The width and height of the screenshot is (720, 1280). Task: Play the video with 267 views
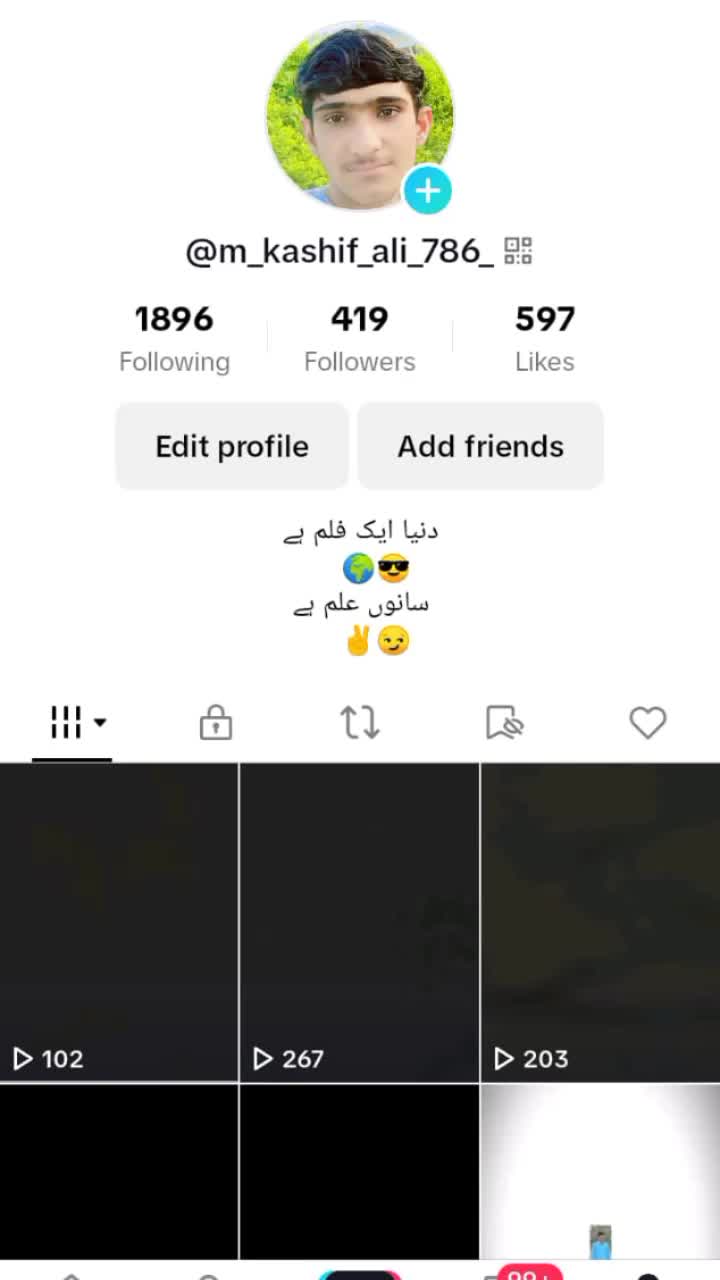pyautogui.click(x=359, y=922)
